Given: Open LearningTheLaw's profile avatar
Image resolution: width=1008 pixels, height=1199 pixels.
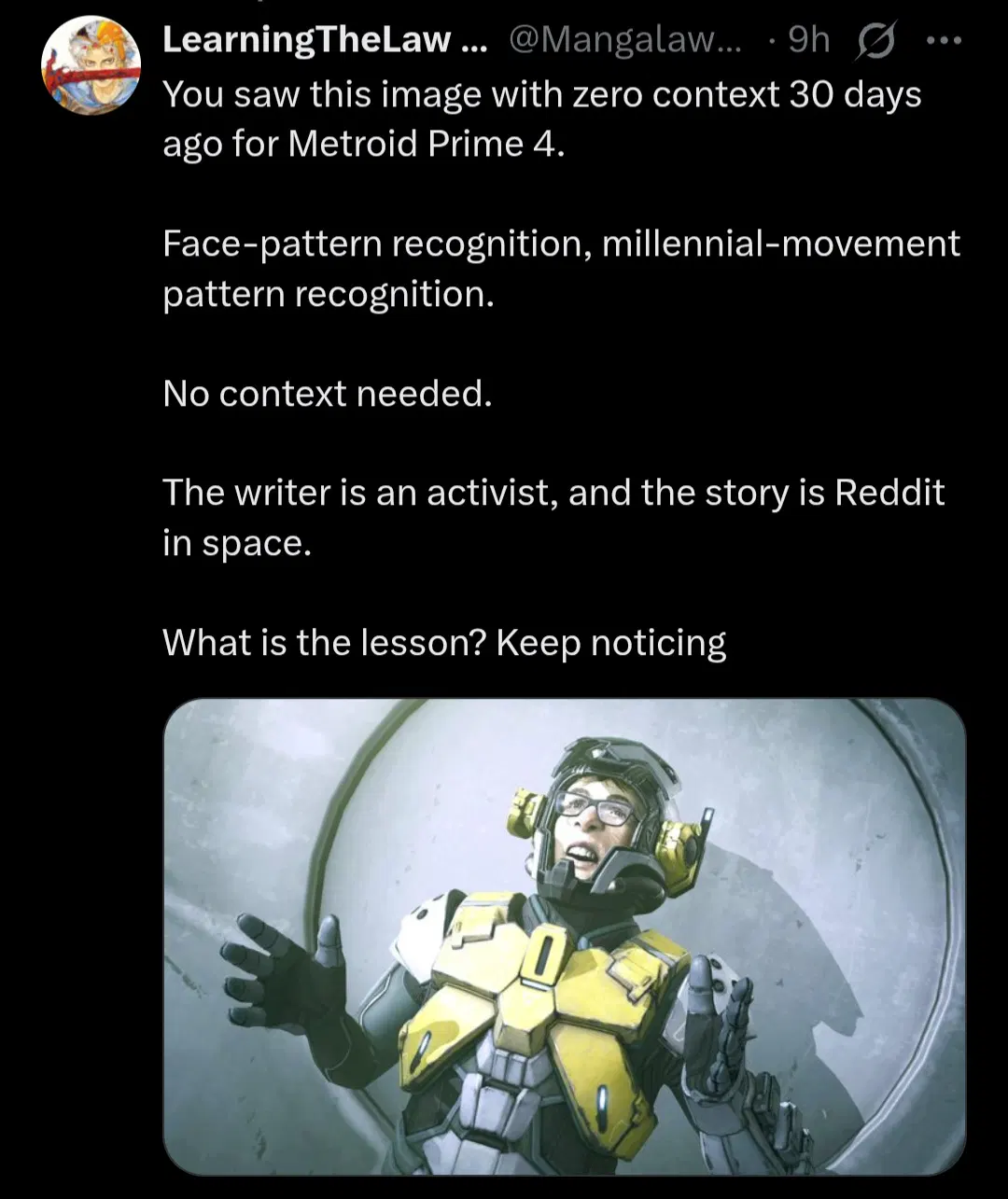Looking at the screenshot, I should tap(91, 65).
